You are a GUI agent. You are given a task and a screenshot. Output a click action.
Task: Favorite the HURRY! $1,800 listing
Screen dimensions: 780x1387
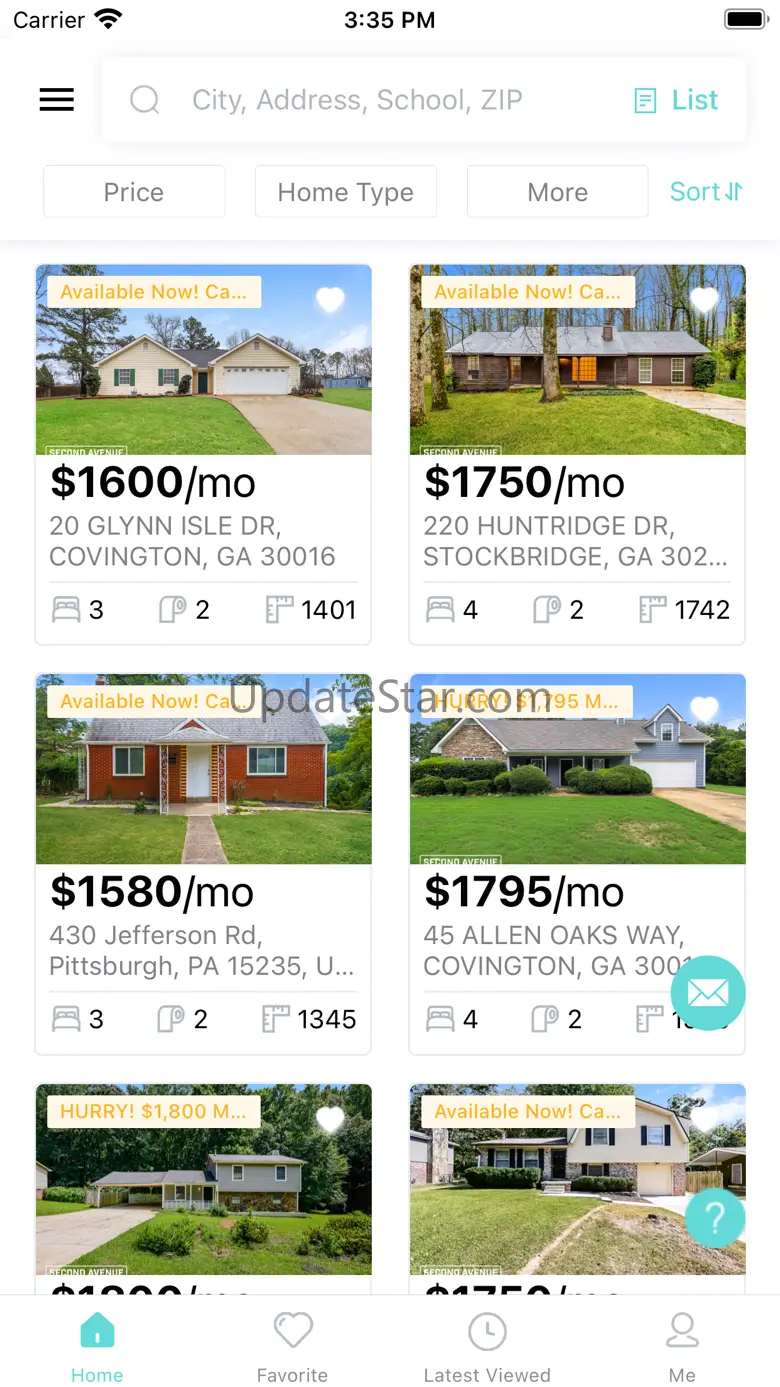tap(330, 1118)
